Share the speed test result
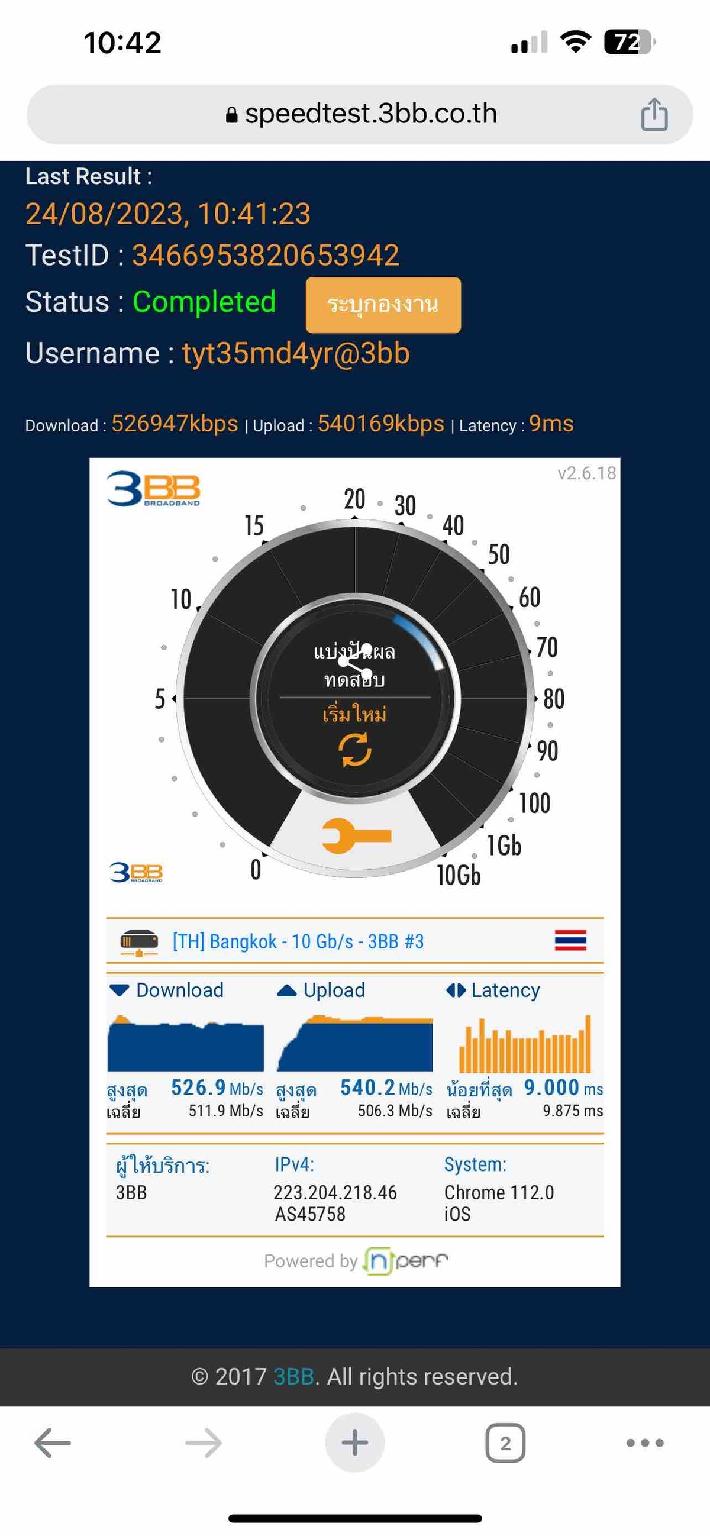Image resolution: width=710 pixels, height=1536 pixels. pos(355,662)
